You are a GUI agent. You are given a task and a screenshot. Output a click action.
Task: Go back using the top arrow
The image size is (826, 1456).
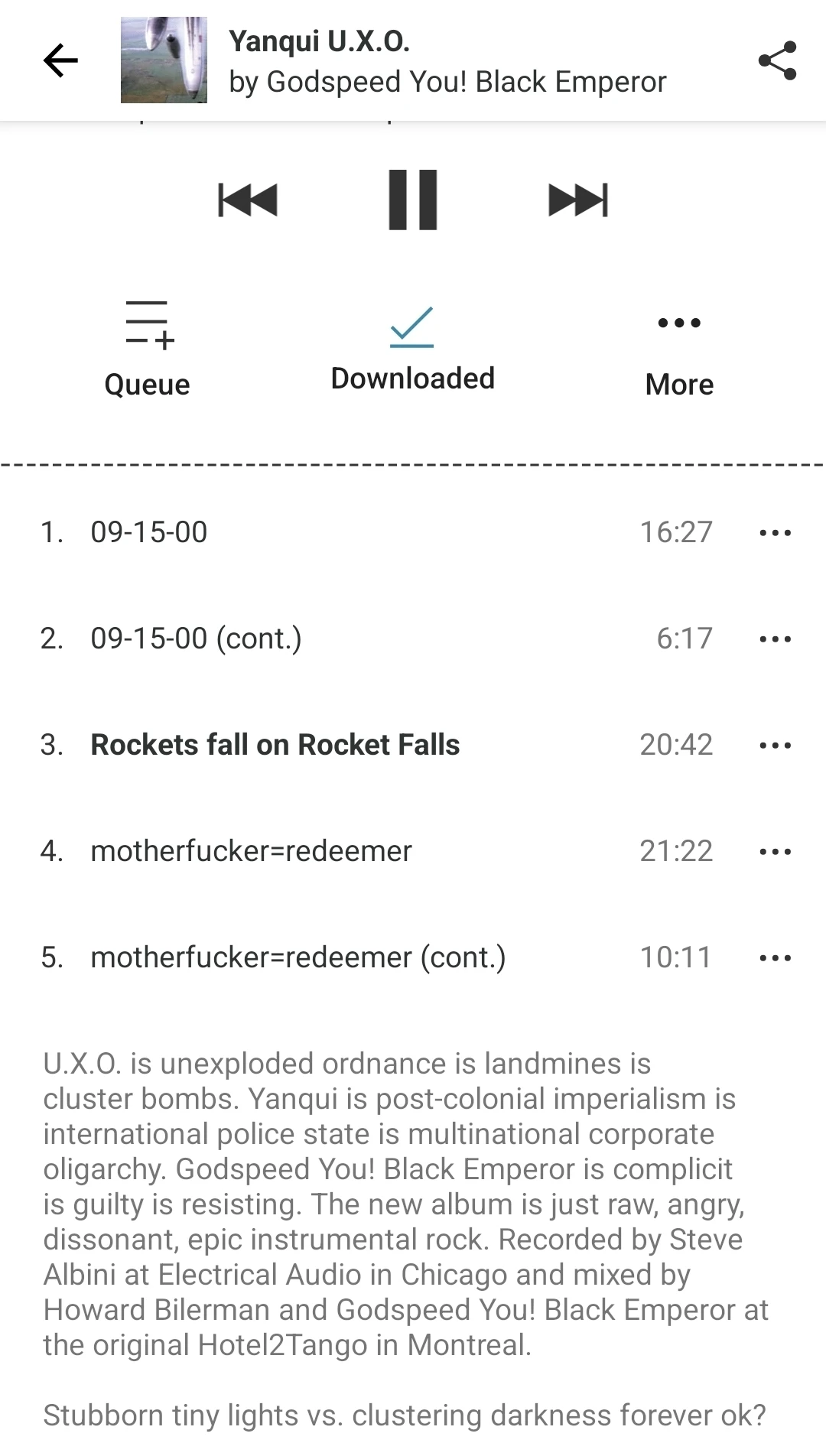pos(61,60)
